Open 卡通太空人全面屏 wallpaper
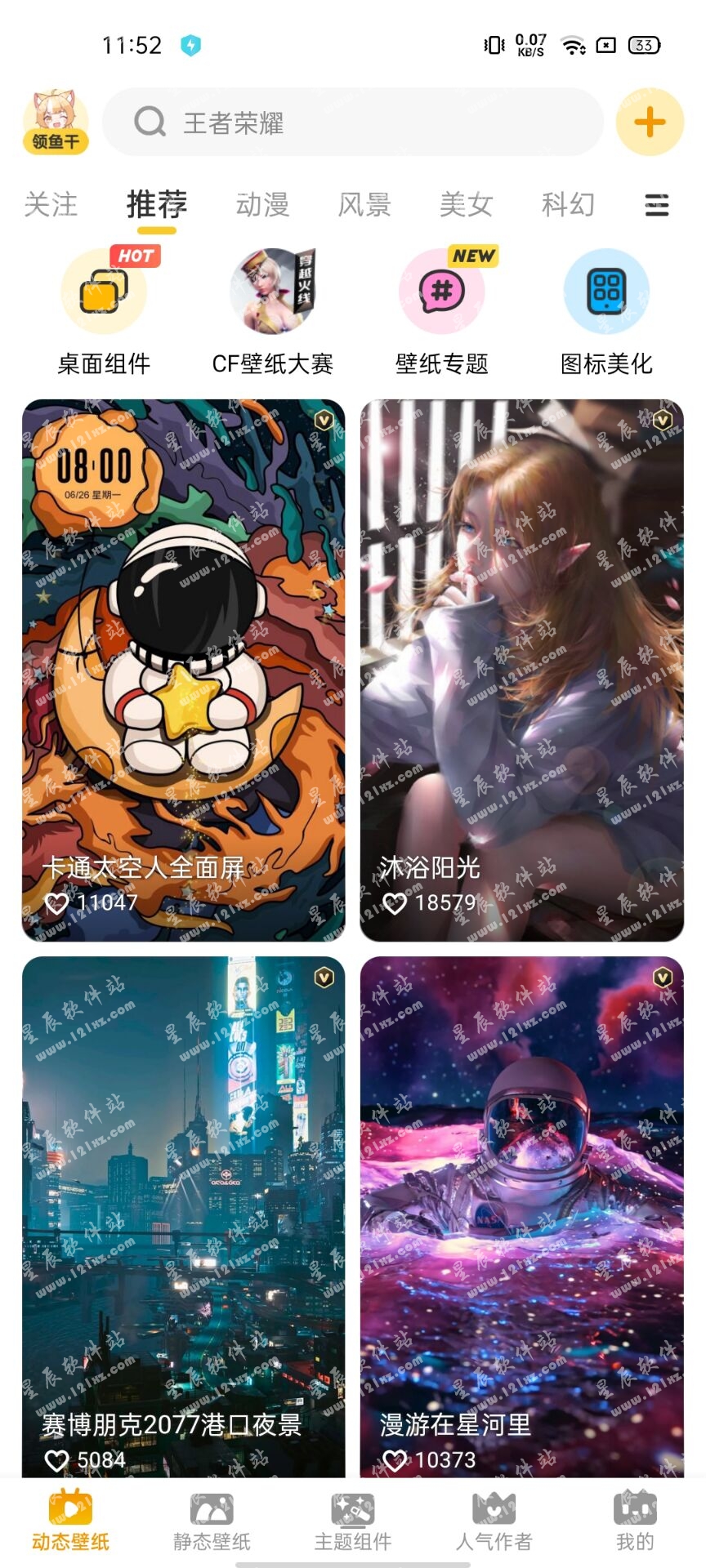The image size is (706, 1568). coord(184,670)
